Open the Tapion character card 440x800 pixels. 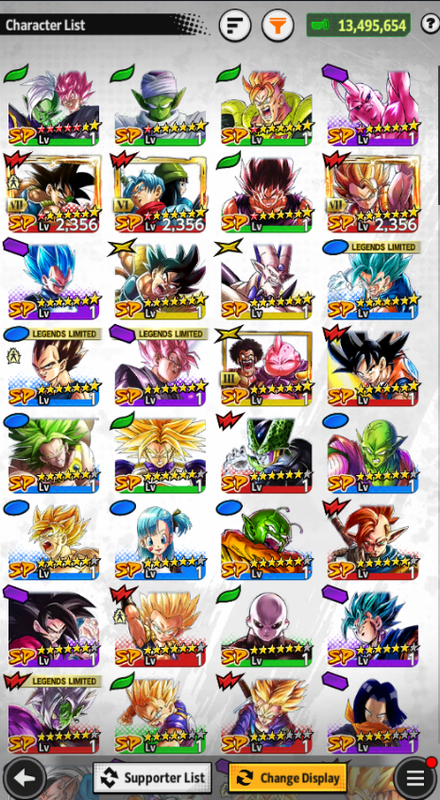click(373, 541)
